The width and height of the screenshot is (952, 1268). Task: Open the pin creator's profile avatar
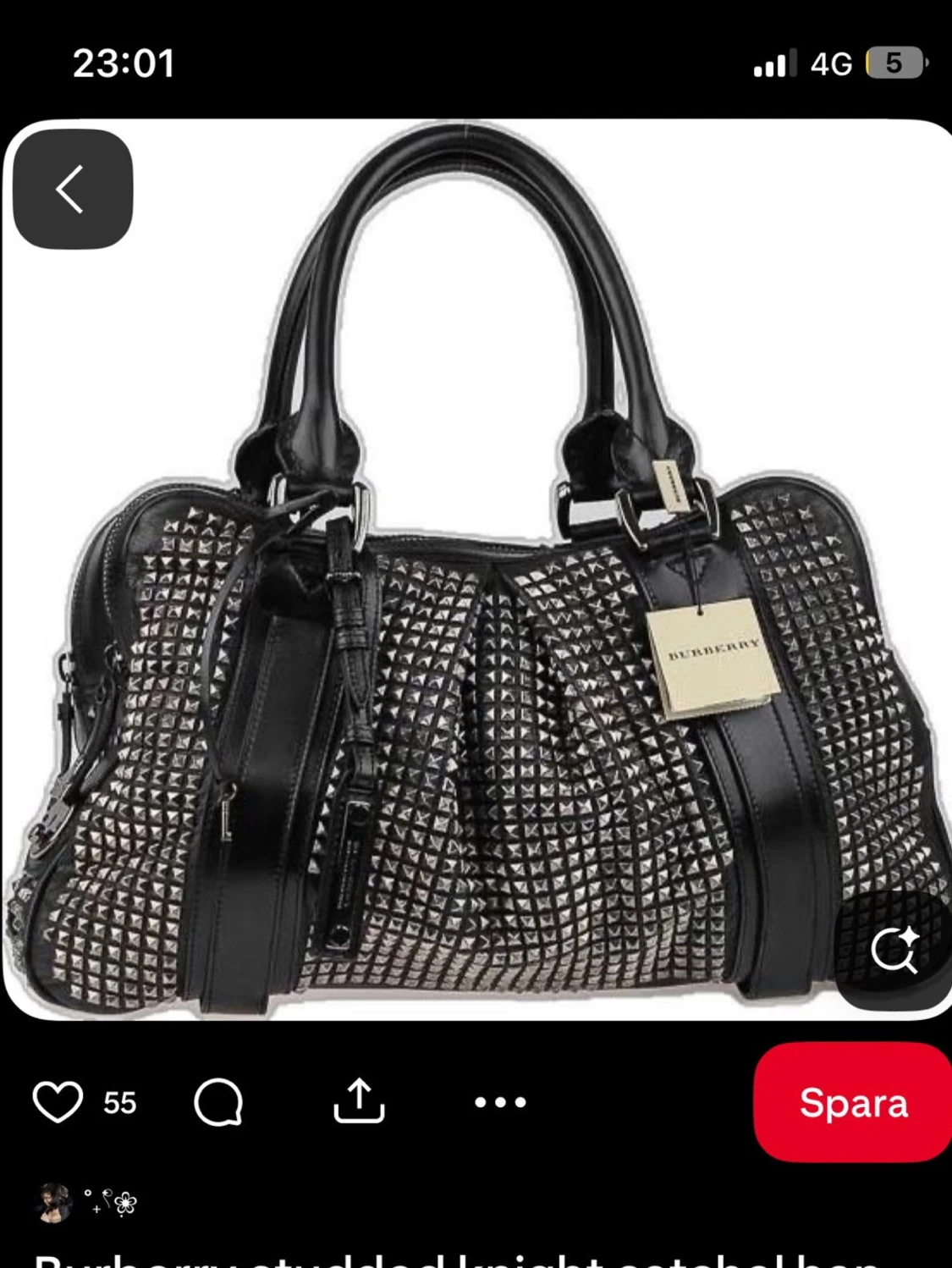click(x=55, y=1203)
